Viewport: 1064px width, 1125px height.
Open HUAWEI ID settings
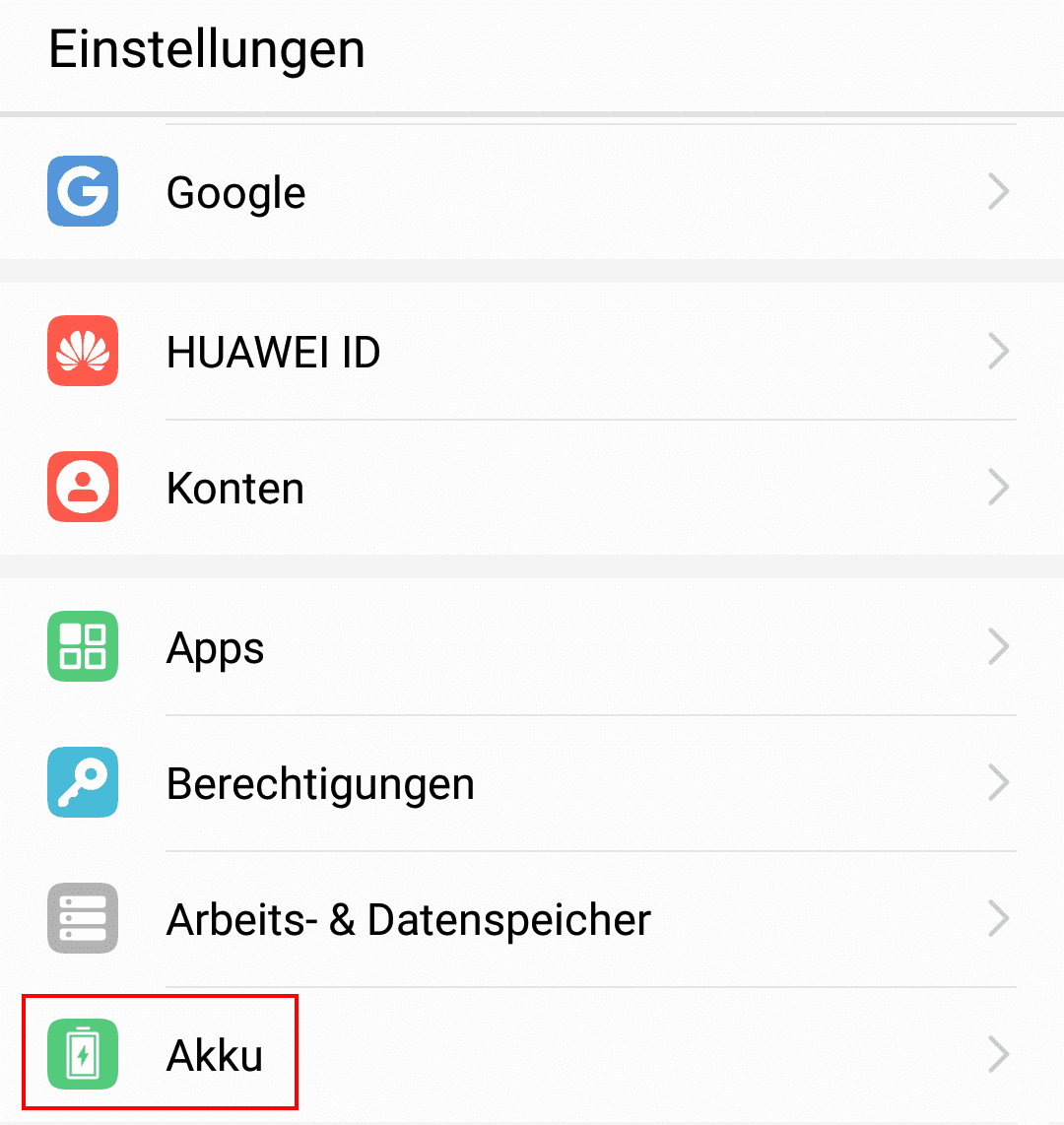pyautogui.click(x=532, y=352)
